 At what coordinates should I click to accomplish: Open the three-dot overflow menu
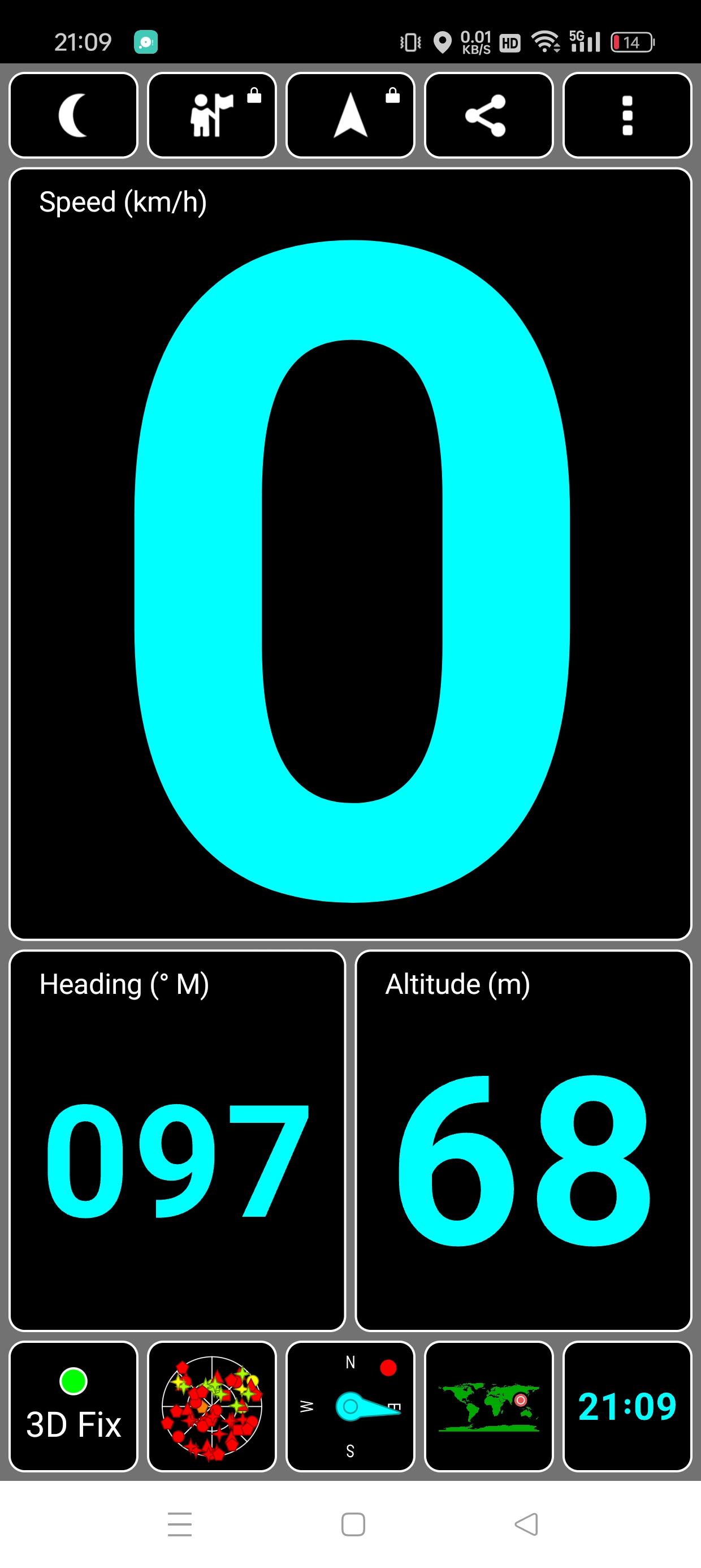(628, 115)
